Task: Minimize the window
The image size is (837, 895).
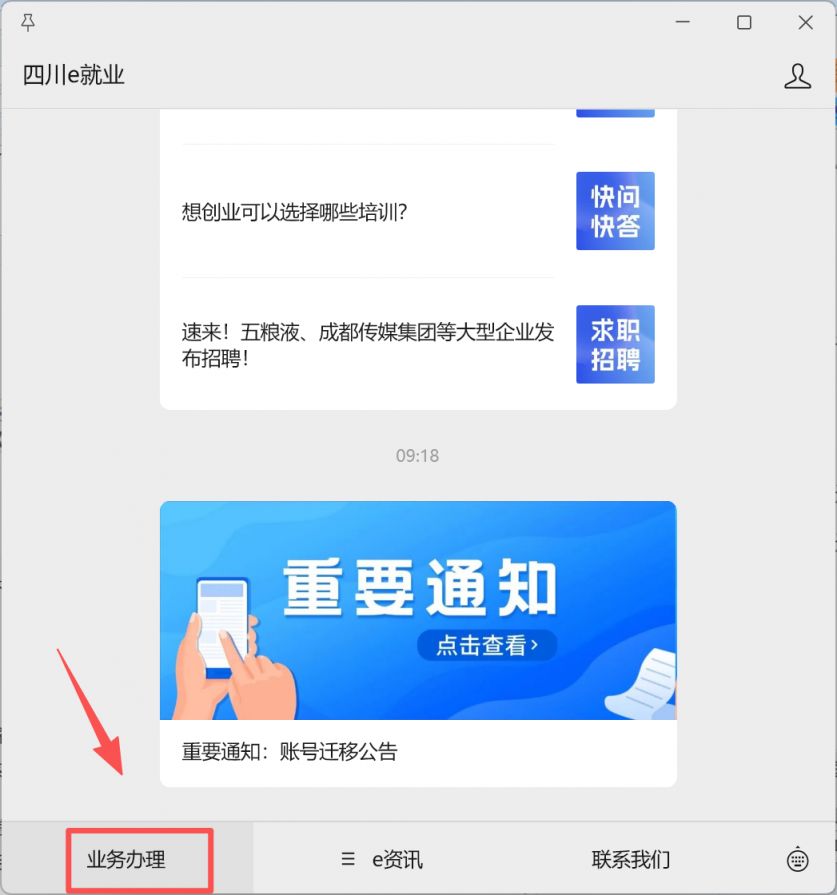Action: [x=683, y=22]
